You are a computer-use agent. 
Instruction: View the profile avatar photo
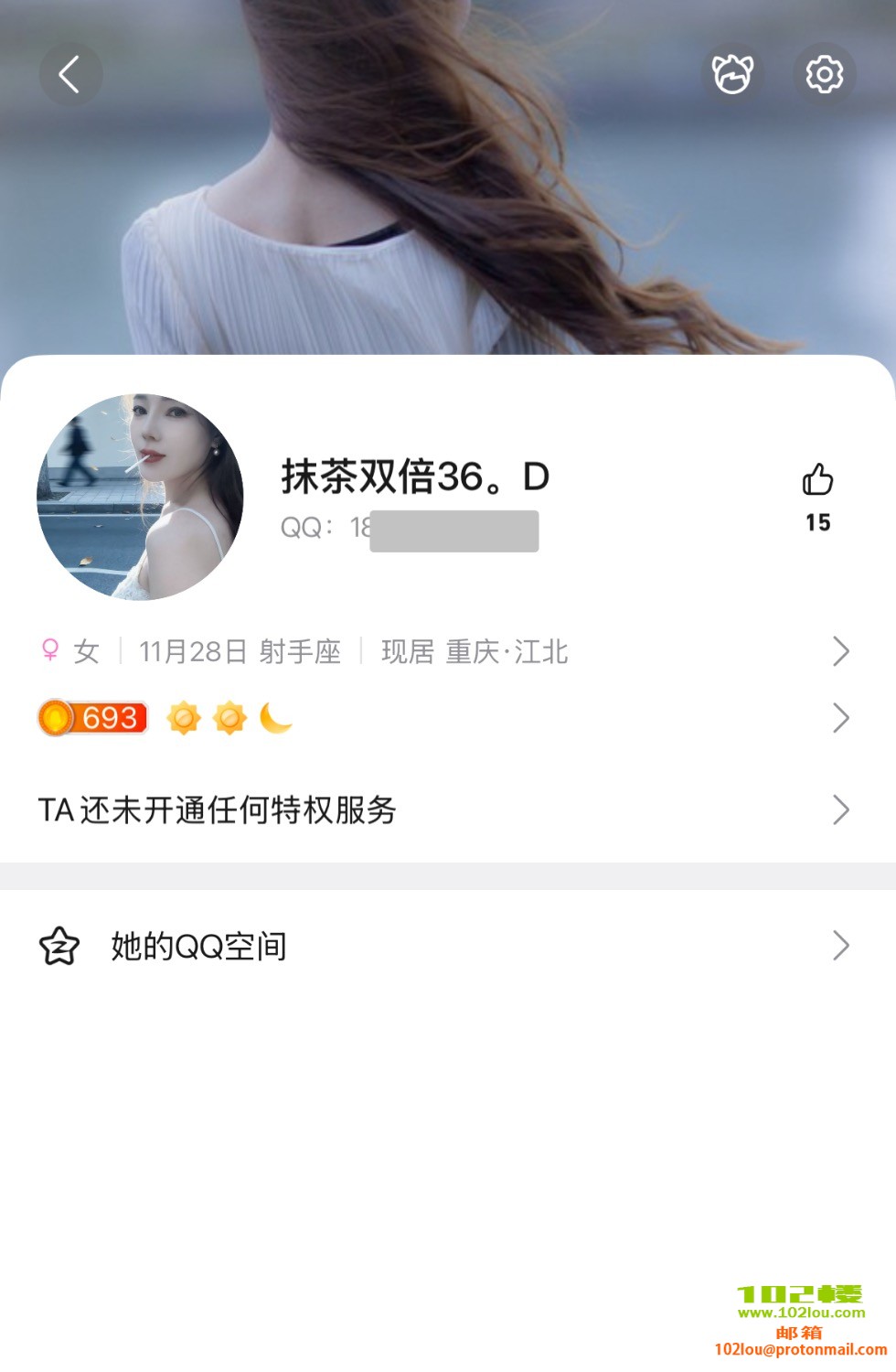click(x=140, y=497)
